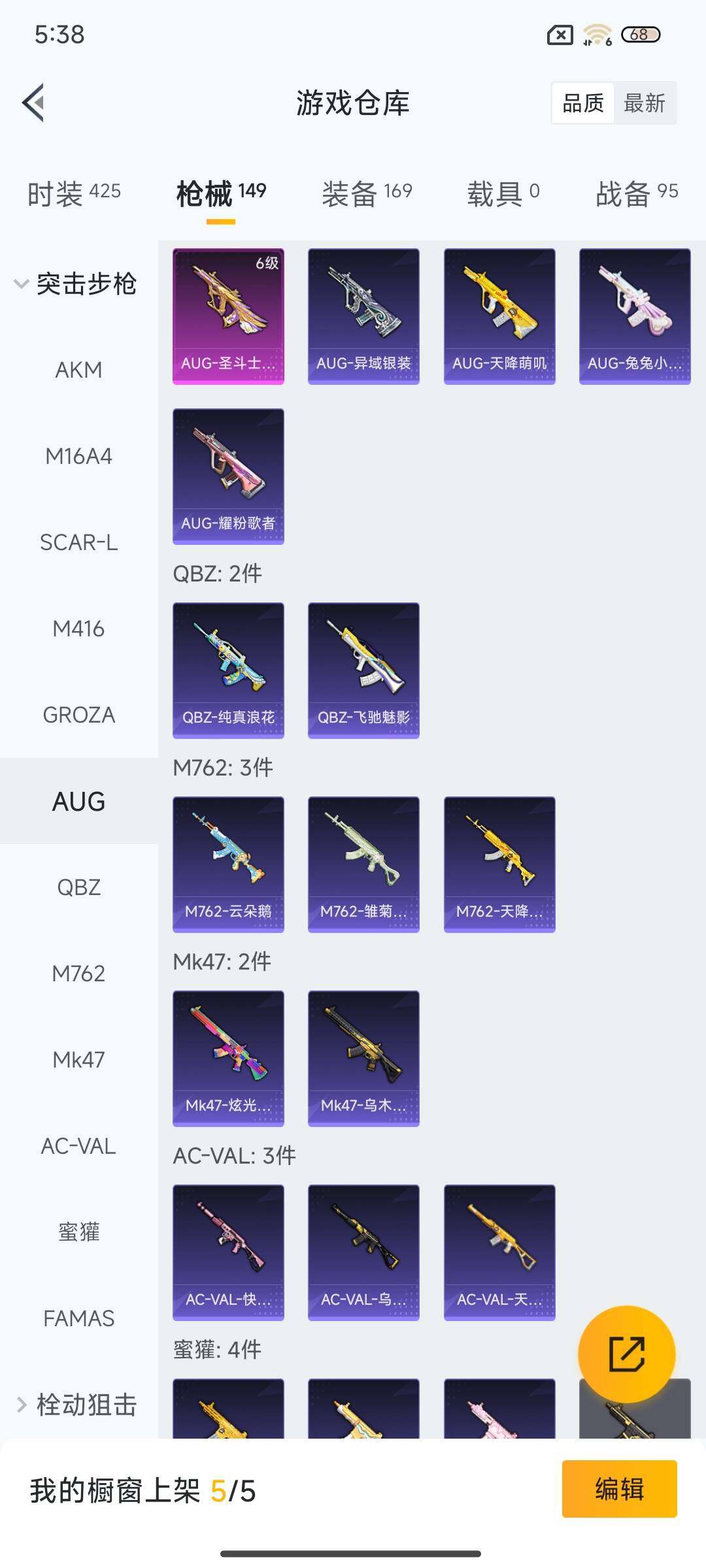The height and width of the screenshot is (1568, 706).
Task: Expand the 栓动狙击 category
Action: [x=77, y=1404]
